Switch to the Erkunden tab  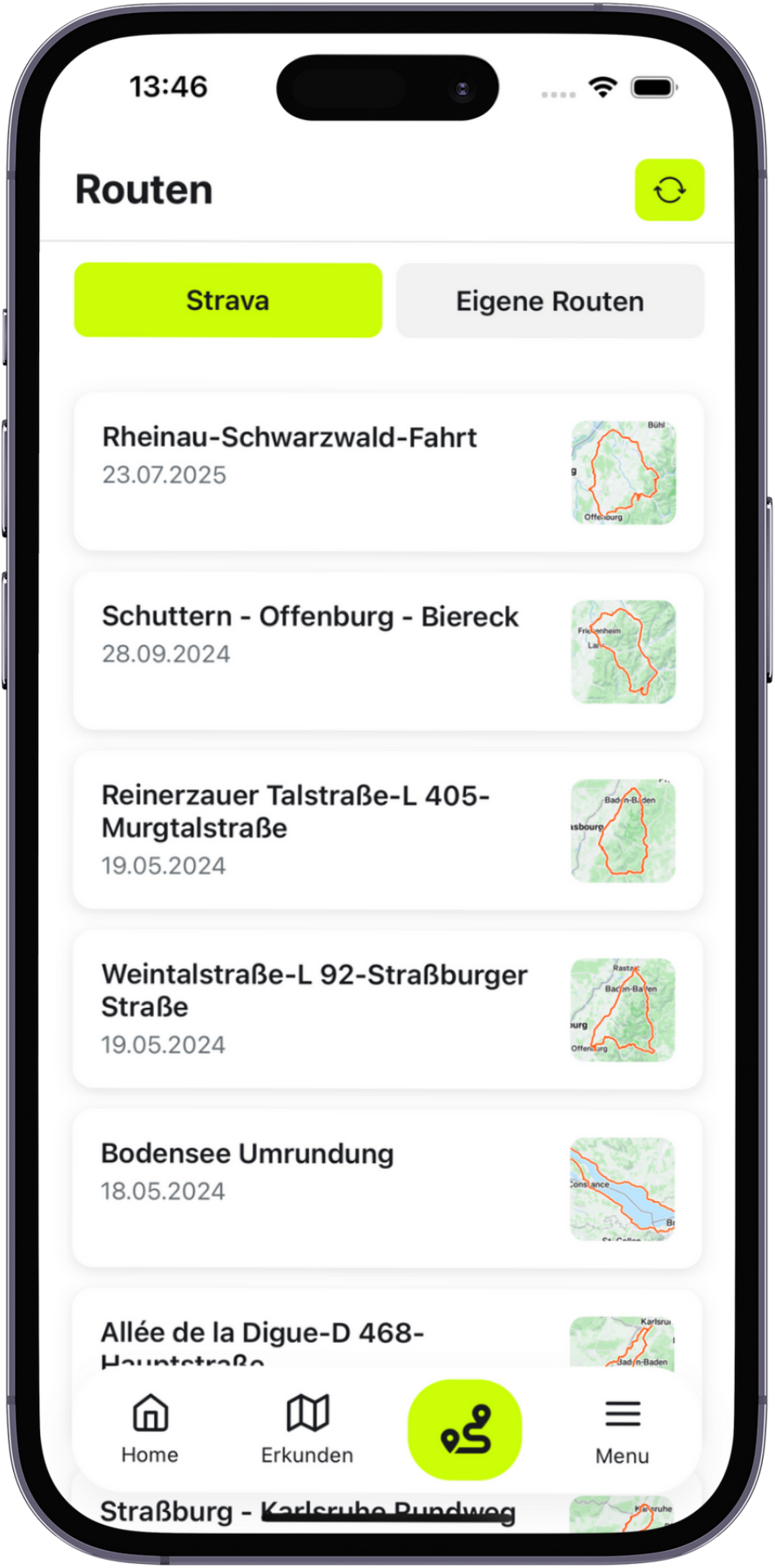[x=307, y=1430]
